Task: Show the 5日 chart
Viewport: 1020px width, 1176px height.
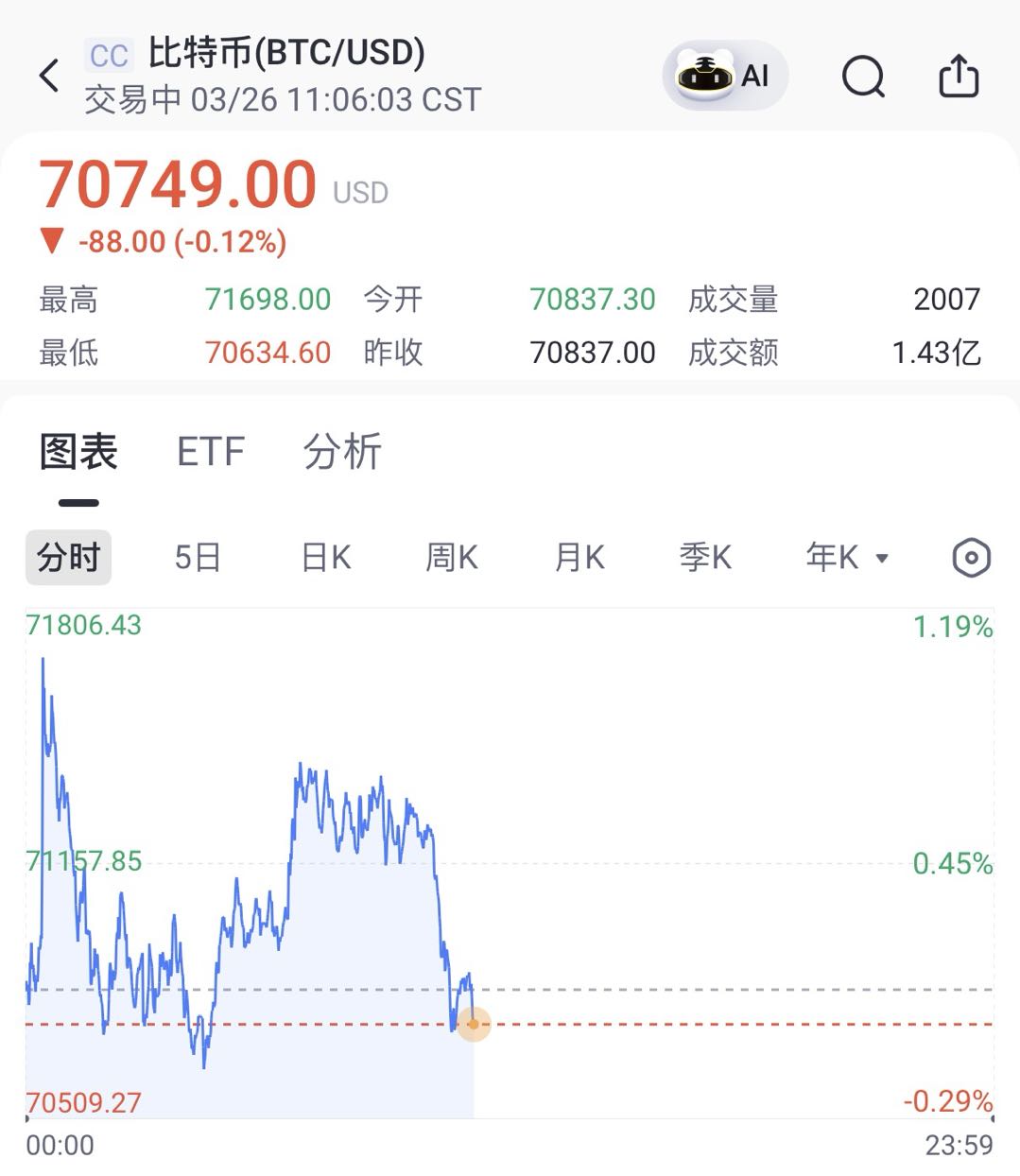Action: [x=198, y=558]
